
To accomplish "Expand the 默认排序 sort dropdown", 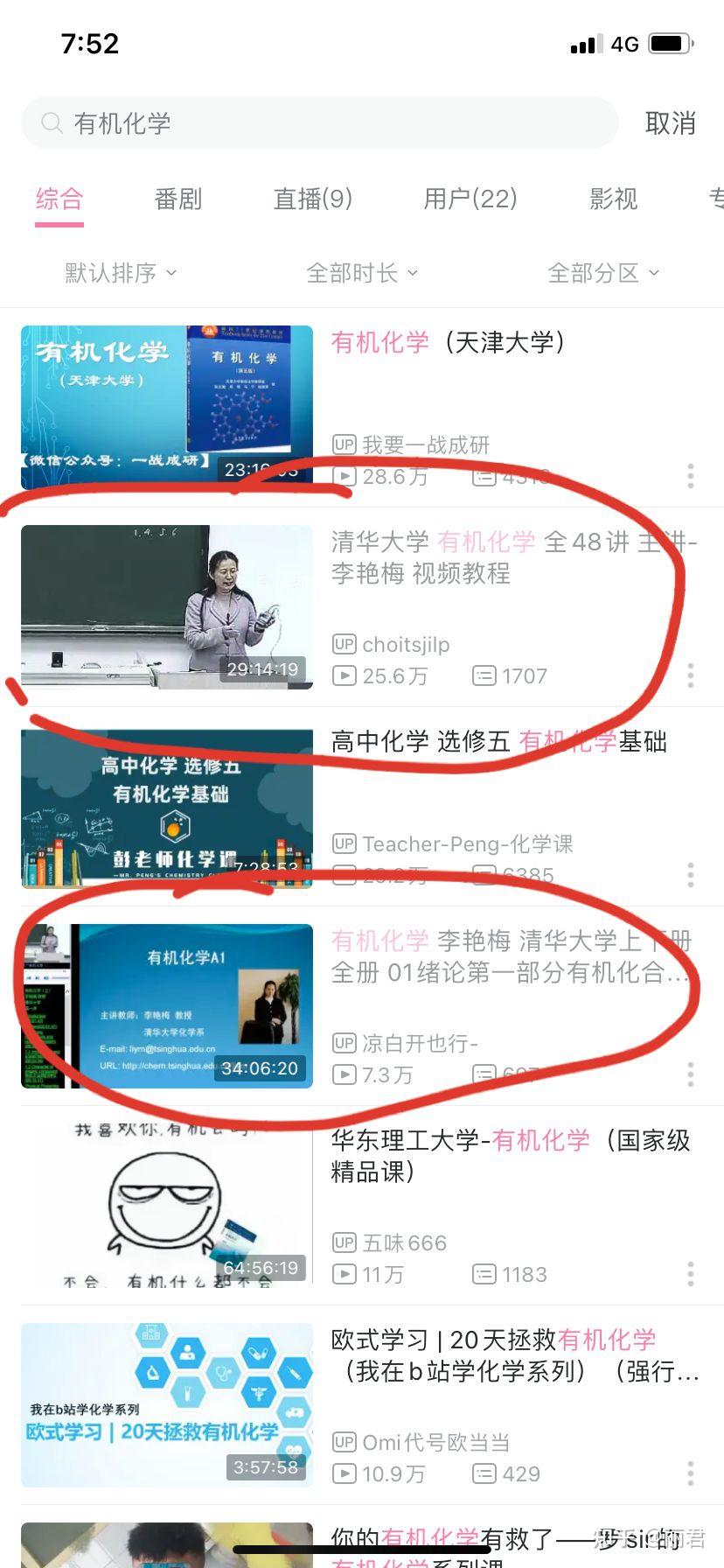I will pos(121,273).
